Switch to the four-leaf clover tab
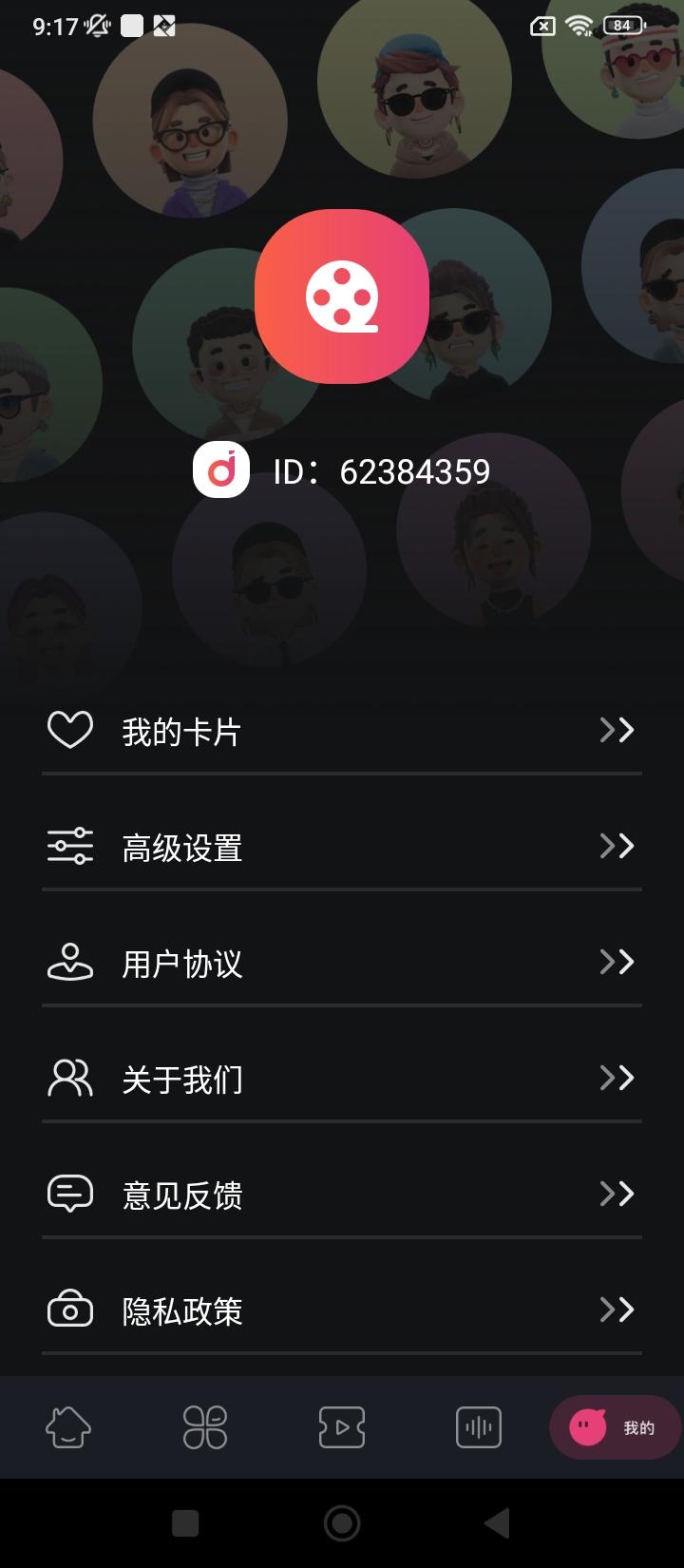Viewport: 684px width, 1568px height. tap(205, 1427)
